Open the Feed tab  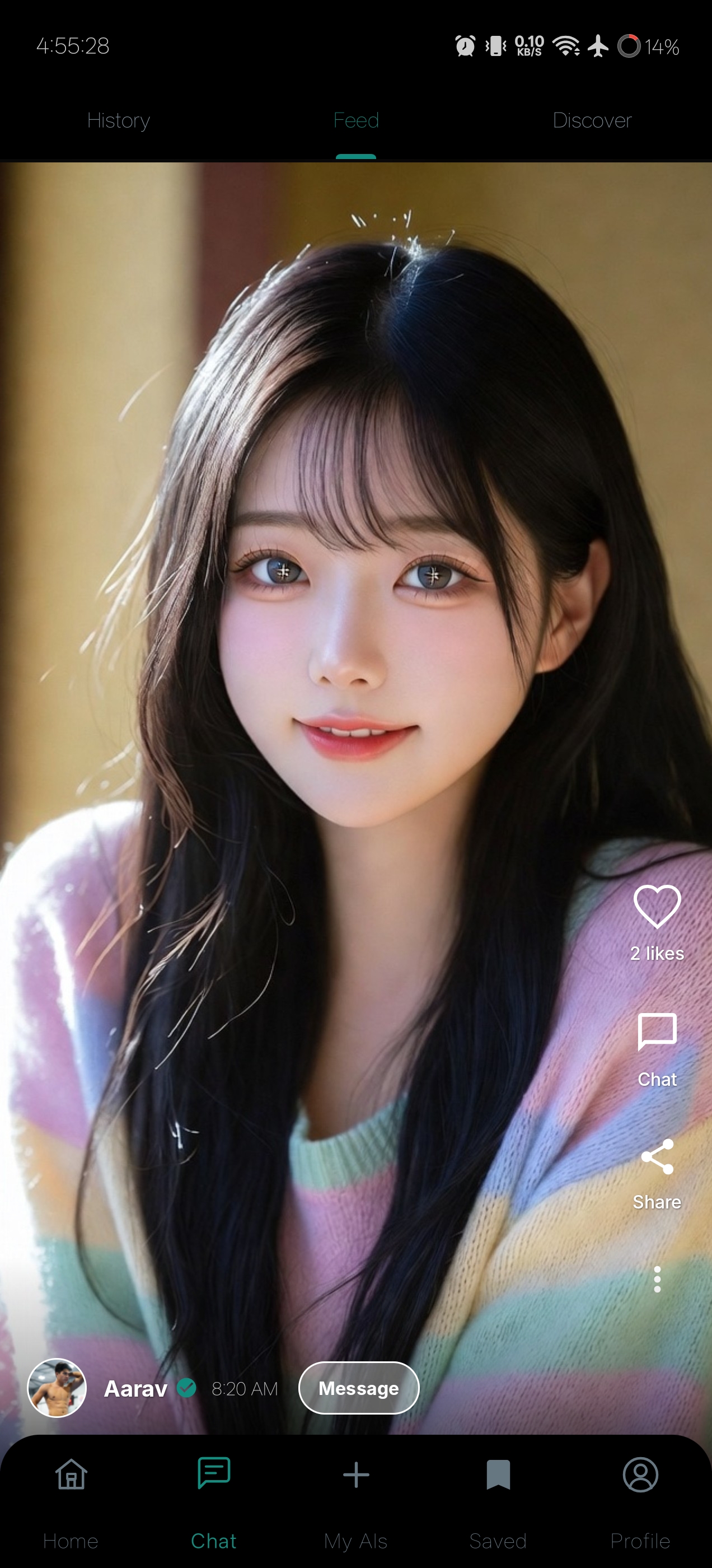tap(356, 120)
